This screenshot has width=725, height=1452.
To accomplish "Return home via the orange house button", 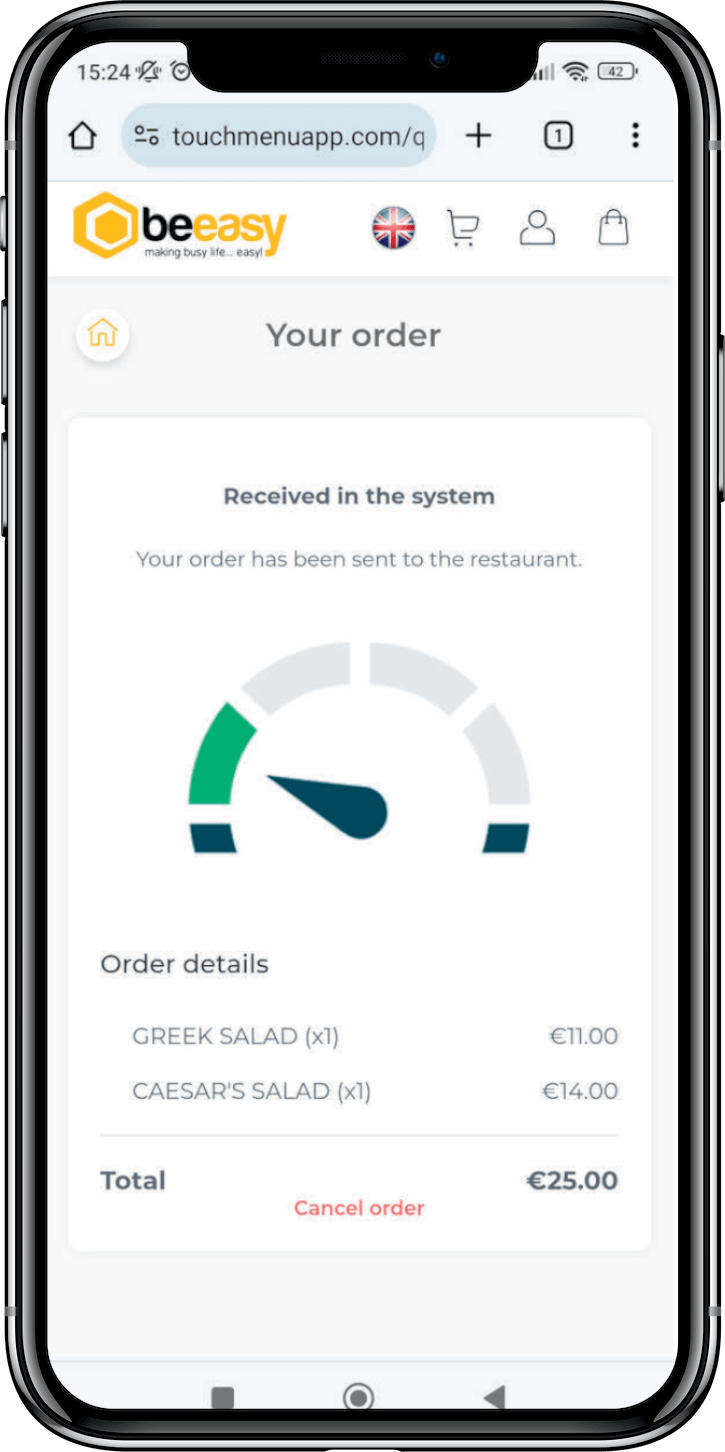I will tap(103, 334).
